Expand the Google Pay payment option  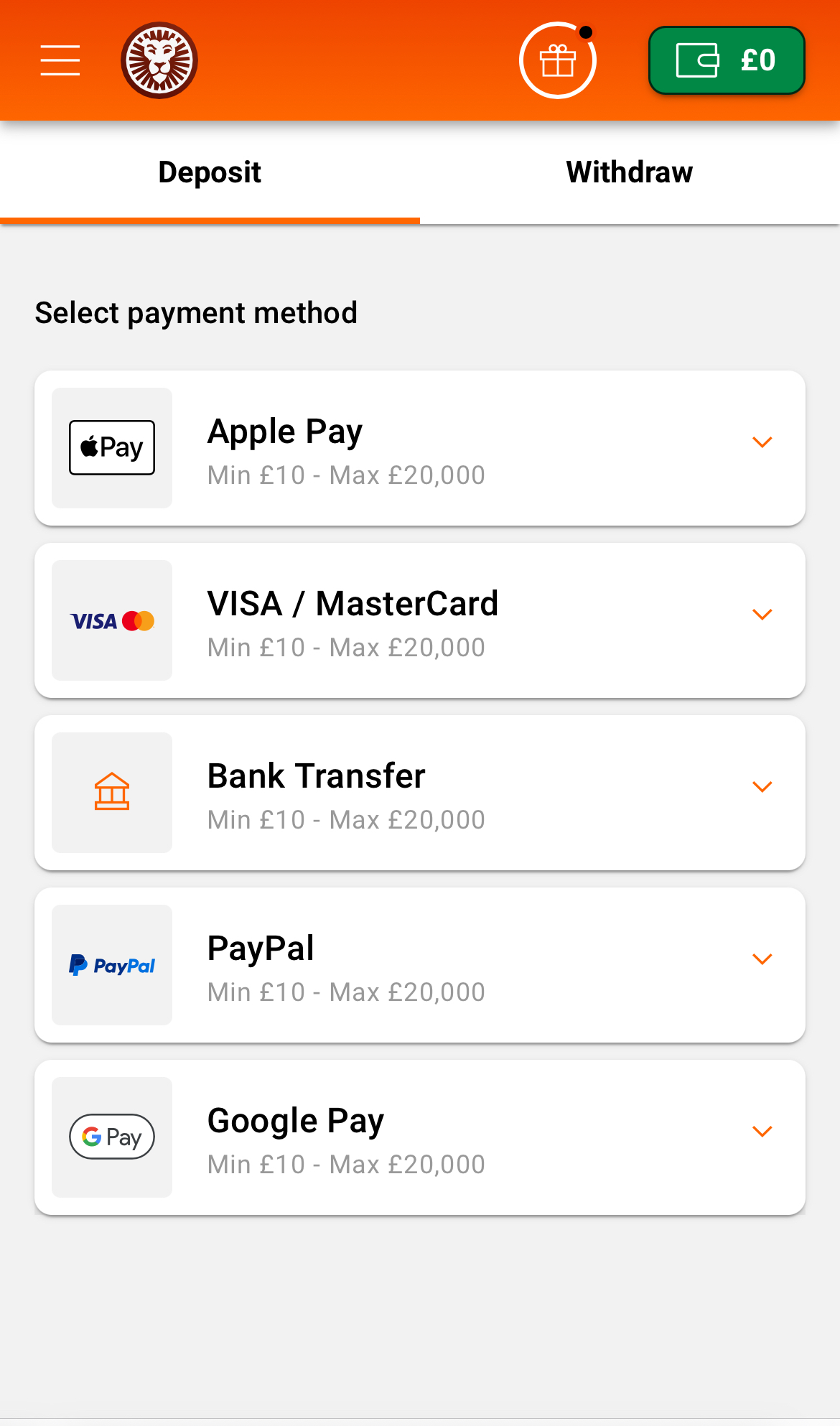pyautogui.click(x=762, y=1131)
